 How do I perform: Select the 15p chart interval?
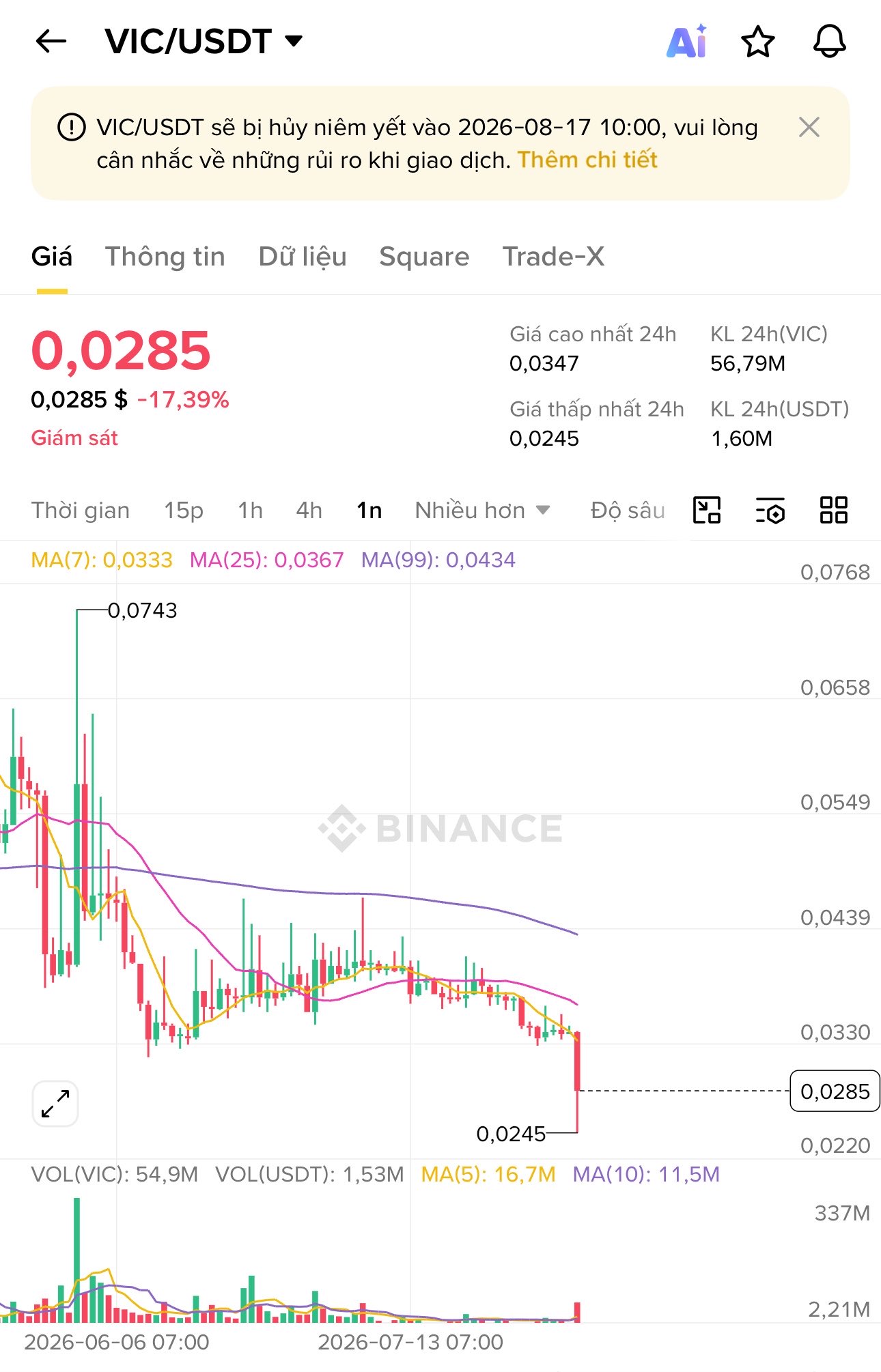[x=184, y=510]
